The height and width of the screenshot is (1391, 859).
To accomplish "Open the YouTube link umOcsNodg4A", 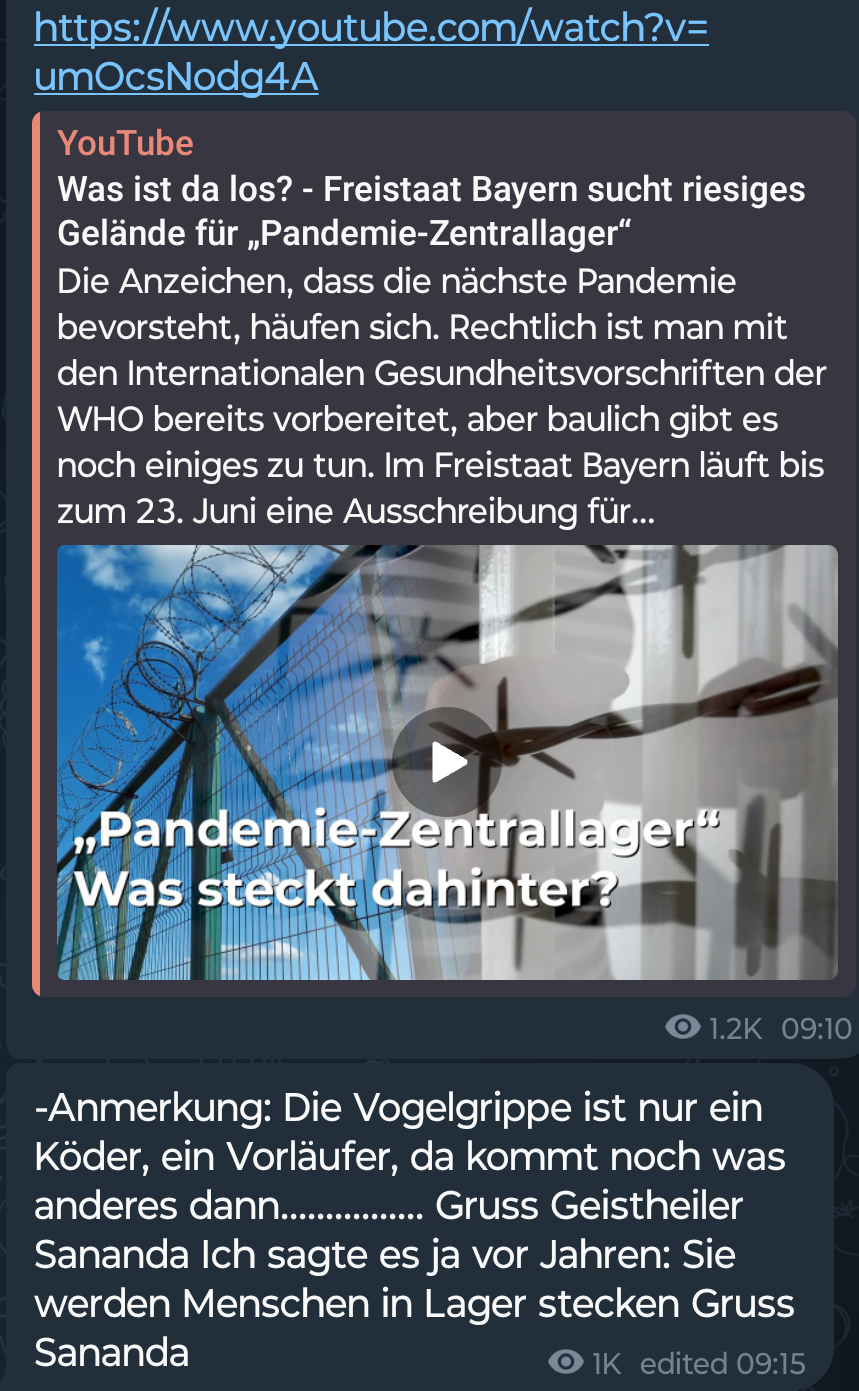I will [371, 52].
